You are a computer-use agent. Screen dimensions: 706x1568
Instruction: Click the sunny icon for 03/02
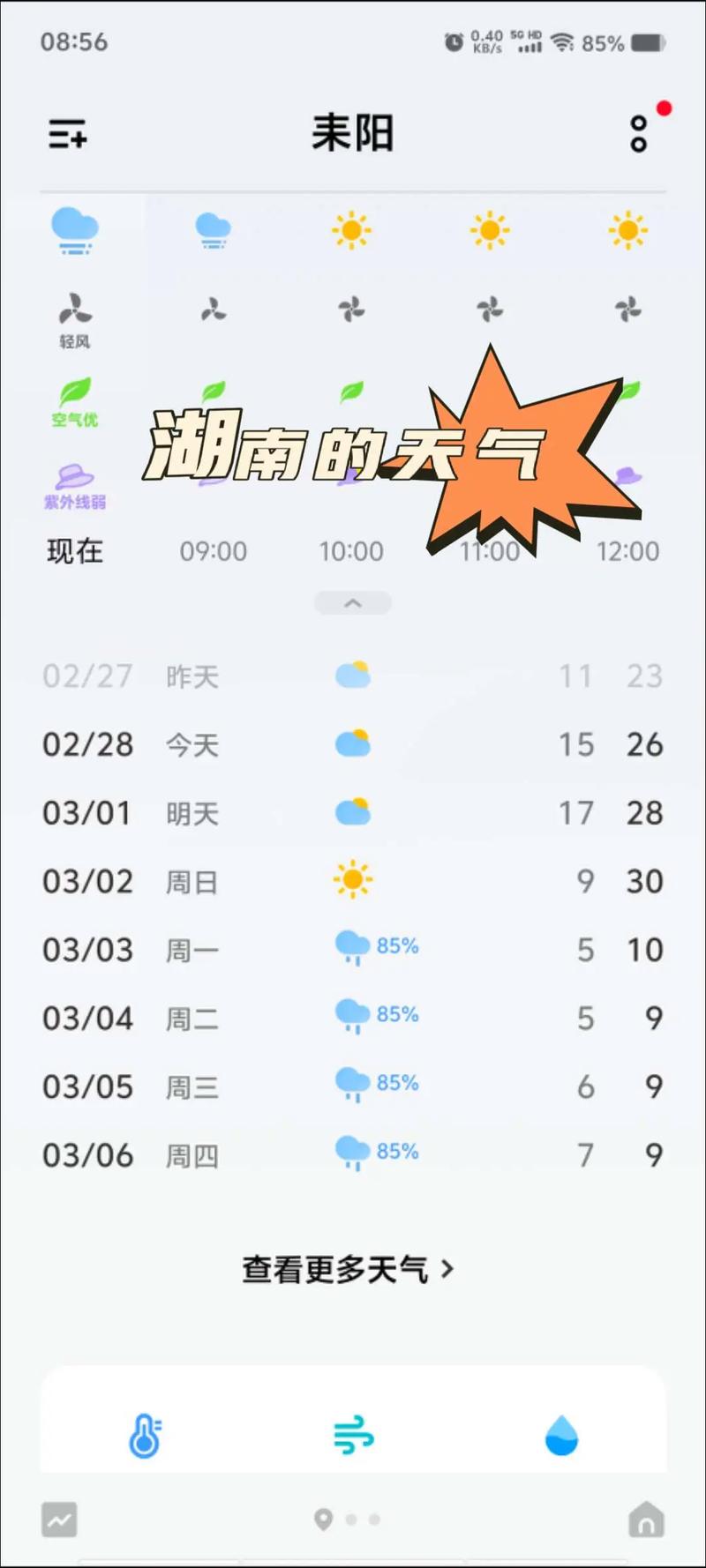tap(351, 879)
